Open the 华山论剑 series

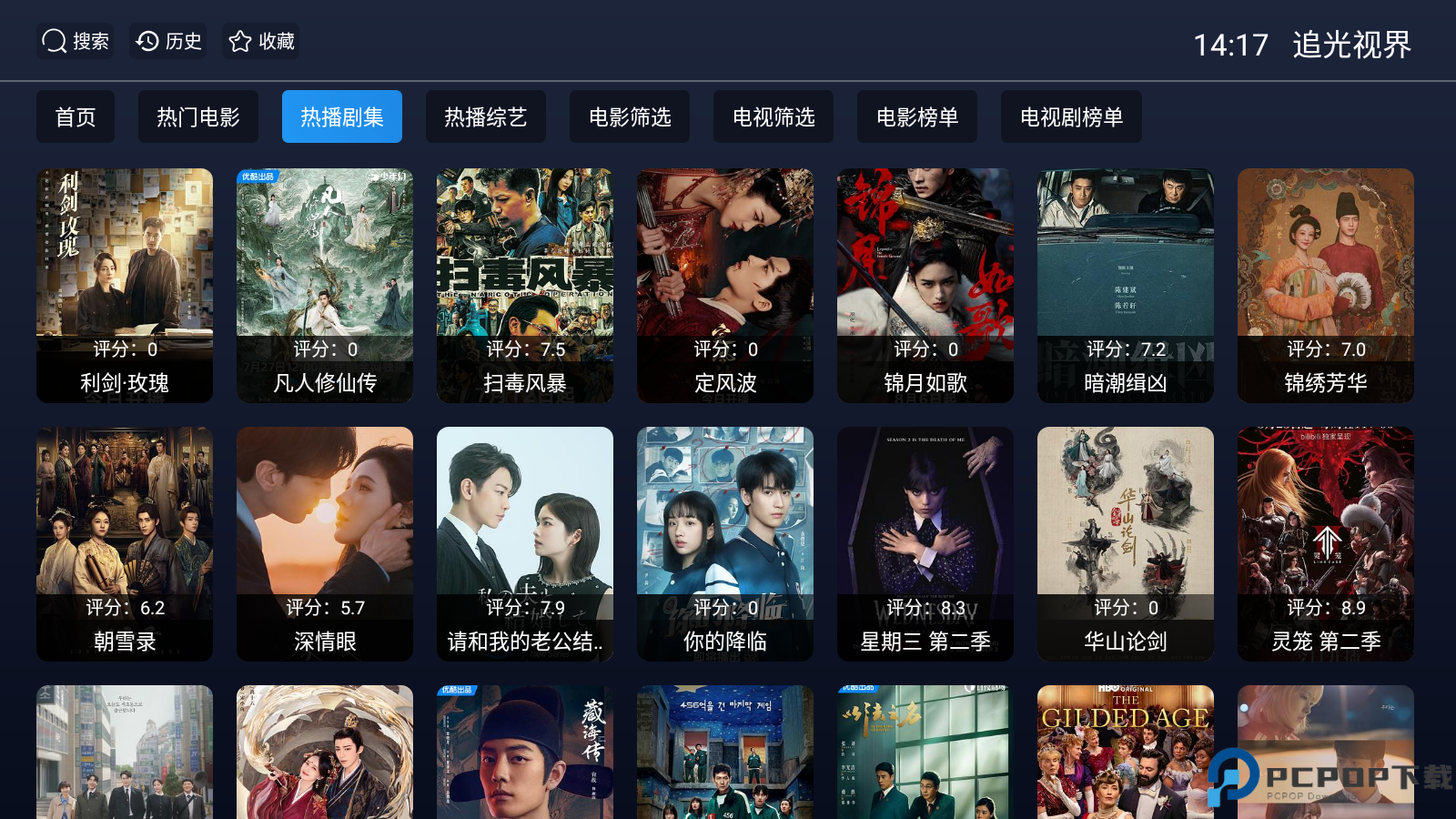point(1126,543)
